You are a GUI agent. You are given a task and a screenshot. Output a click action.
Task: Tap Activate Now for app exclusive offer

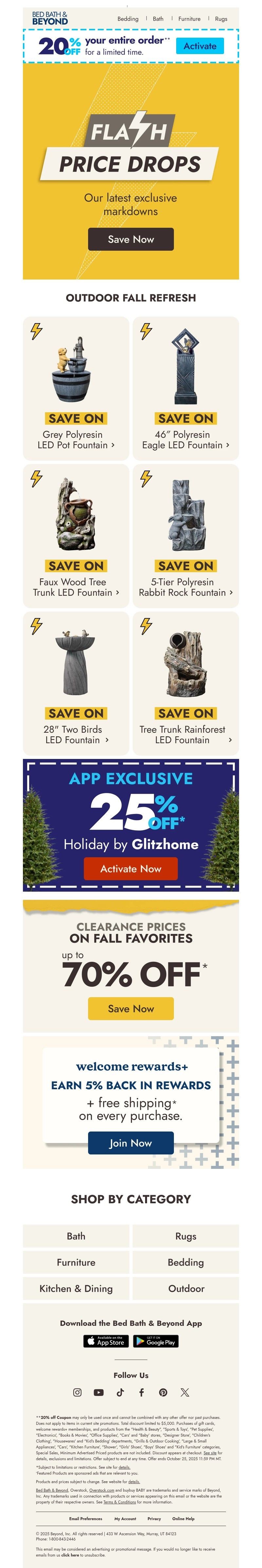[x=131, y=869]
